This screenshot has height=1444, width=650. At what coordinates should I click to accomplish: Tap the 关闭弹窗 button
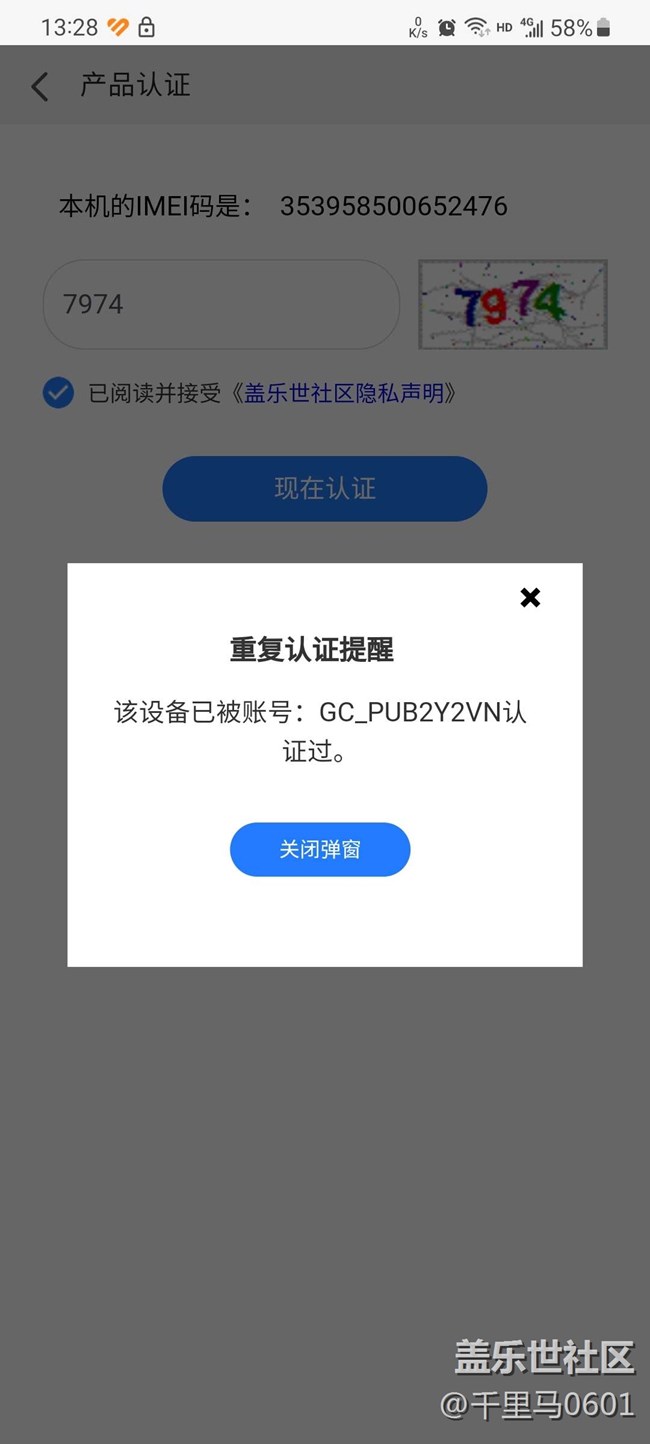click(320, 849)
